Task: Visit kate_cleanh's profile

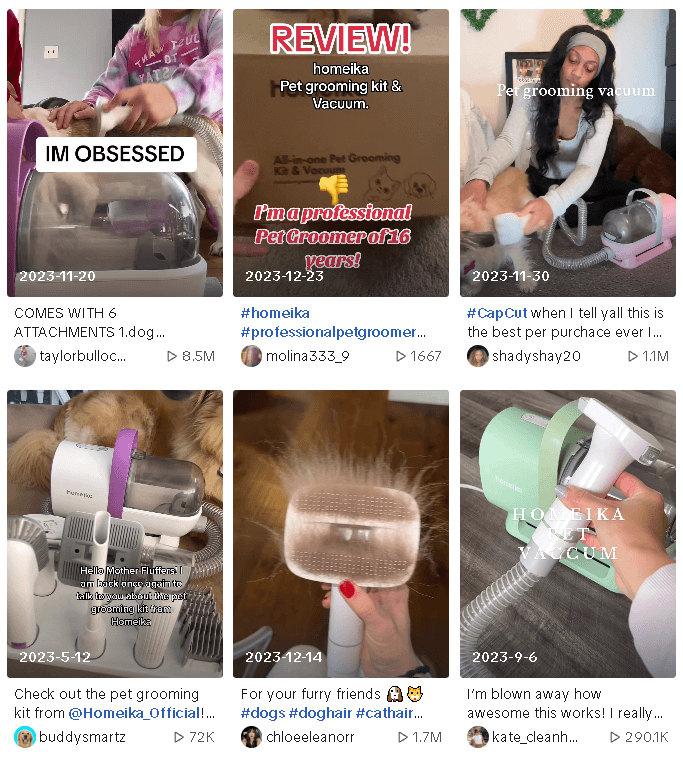Action: pos(534,737)
